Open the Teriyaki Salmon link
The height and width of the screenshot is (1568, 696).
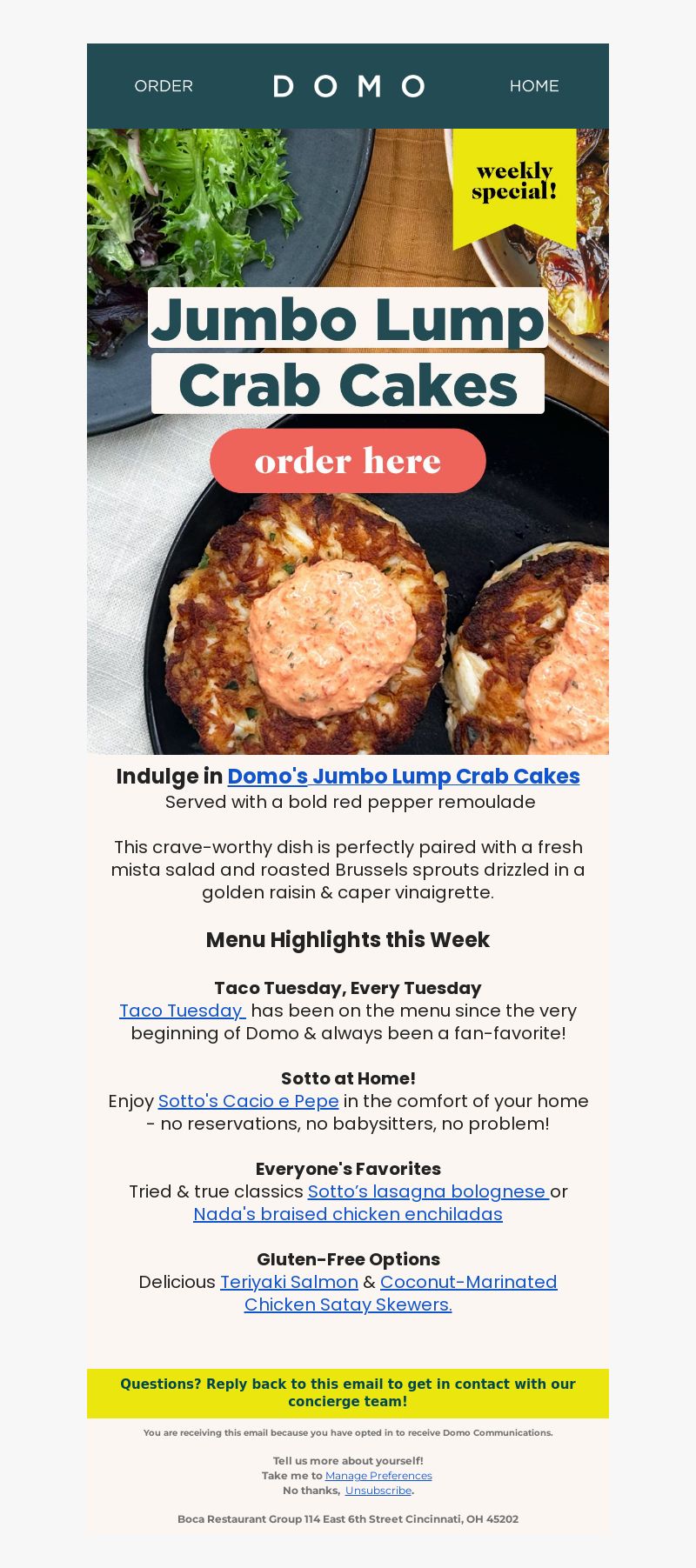coord(289,1282)
